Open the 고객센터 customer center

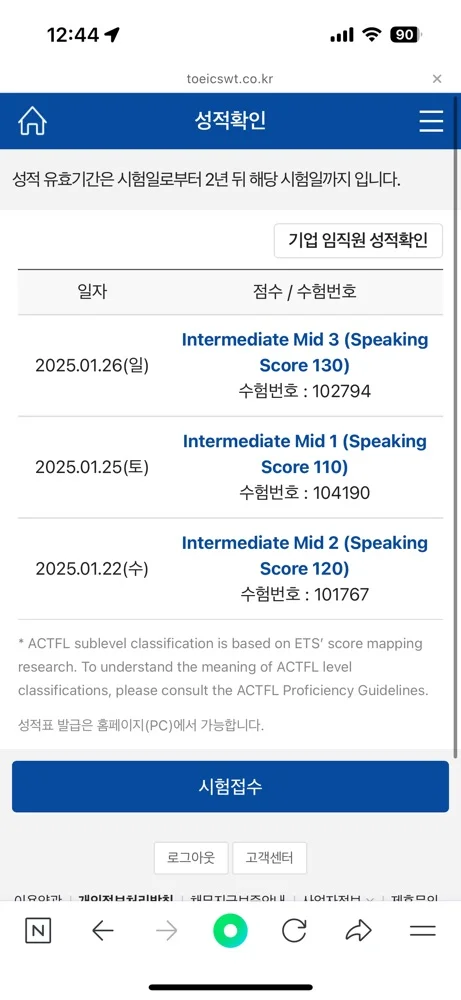click(x=269, y=858)
